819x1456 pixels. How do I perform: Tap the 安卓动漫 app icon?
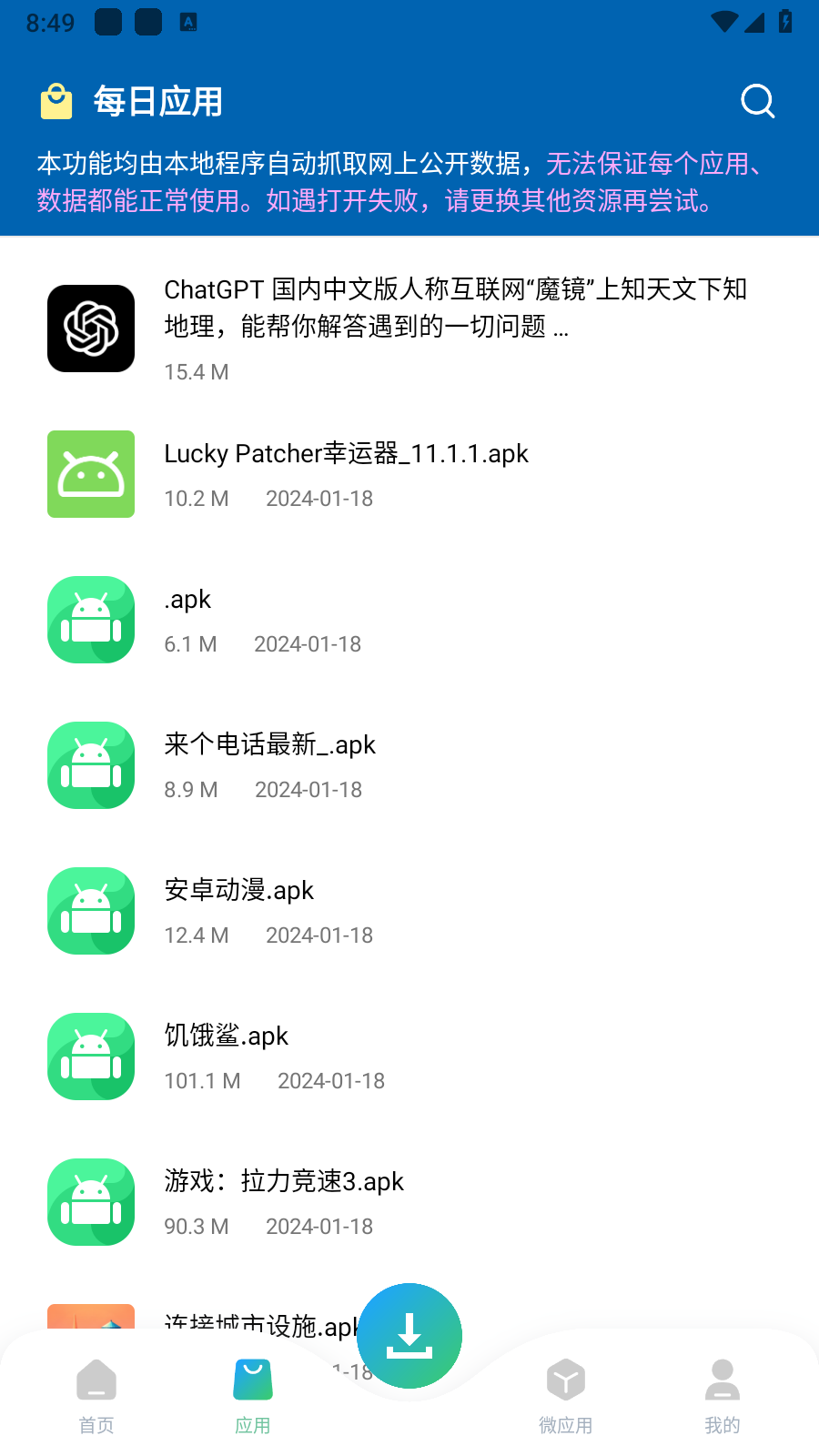tap(90, 911)
